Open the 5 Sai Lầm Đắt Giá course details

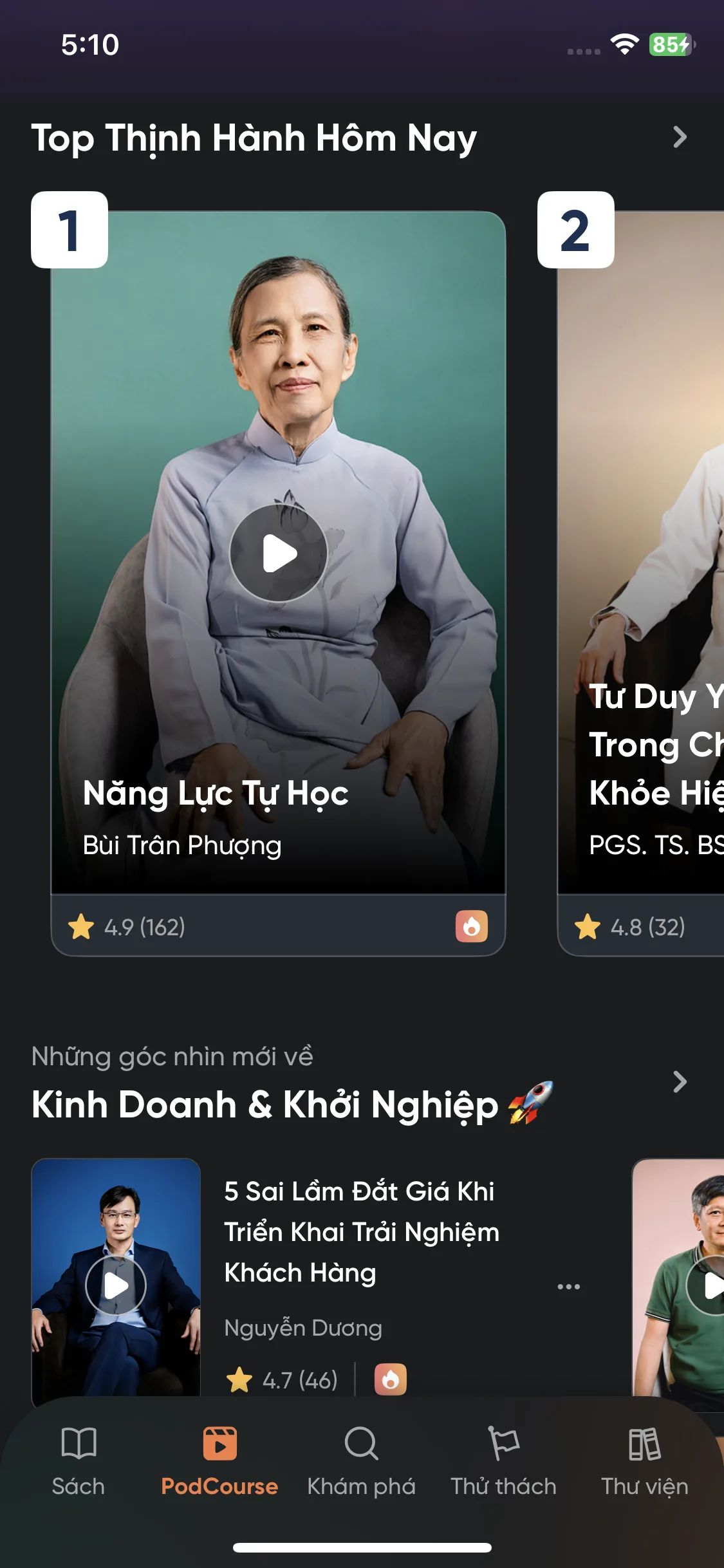pos(361,1231)
